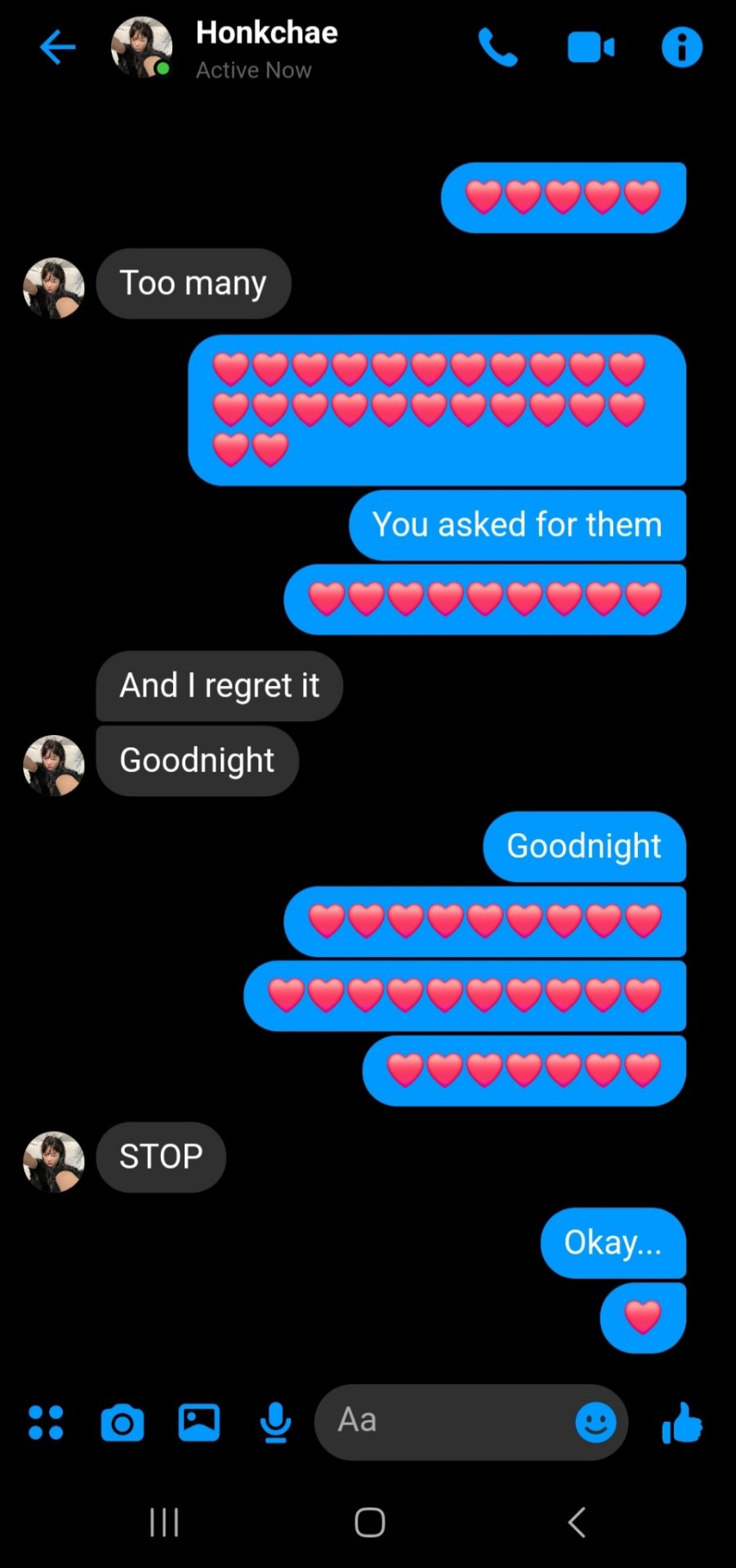Open the recent apps view

[164, 1522]
